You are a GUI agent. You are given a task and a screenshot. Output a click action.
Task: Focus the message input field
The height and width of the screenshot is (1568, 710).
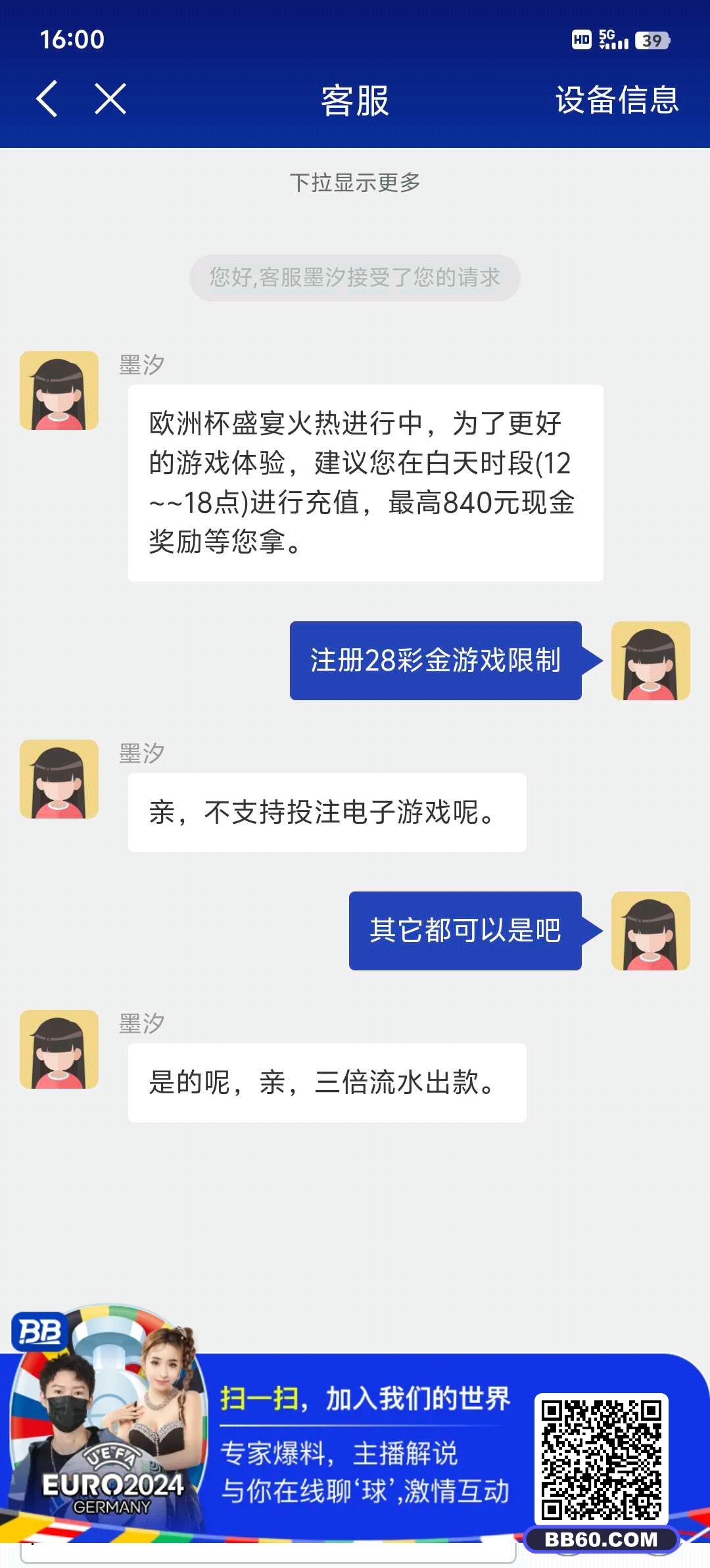tap(268, 1554)
